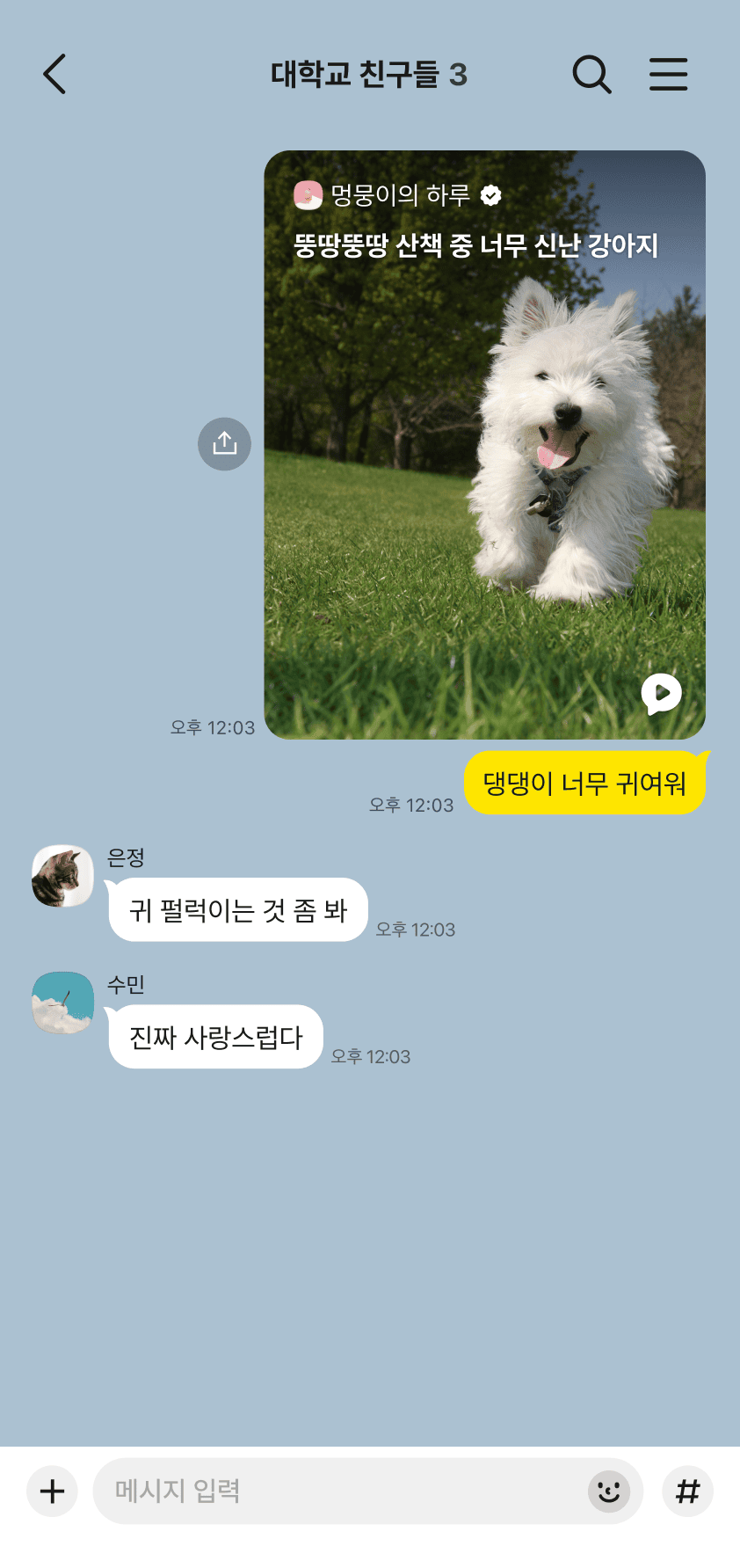Open search in the chat room
Viewport: 740px width, 1568px height.
pos(591,75)
